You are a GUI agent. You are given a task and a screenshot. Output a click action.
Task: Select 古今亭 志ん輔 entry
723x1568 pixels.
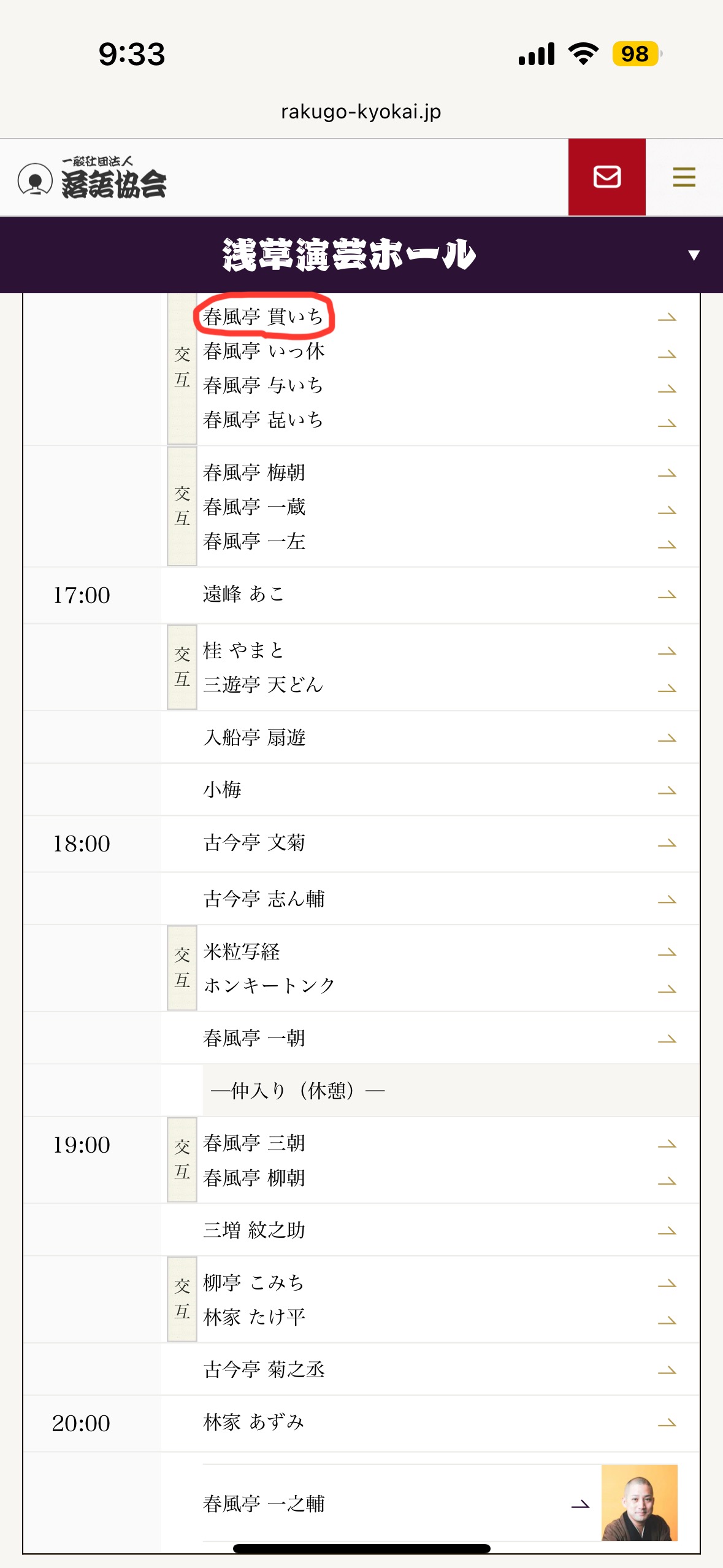point(440,899)
